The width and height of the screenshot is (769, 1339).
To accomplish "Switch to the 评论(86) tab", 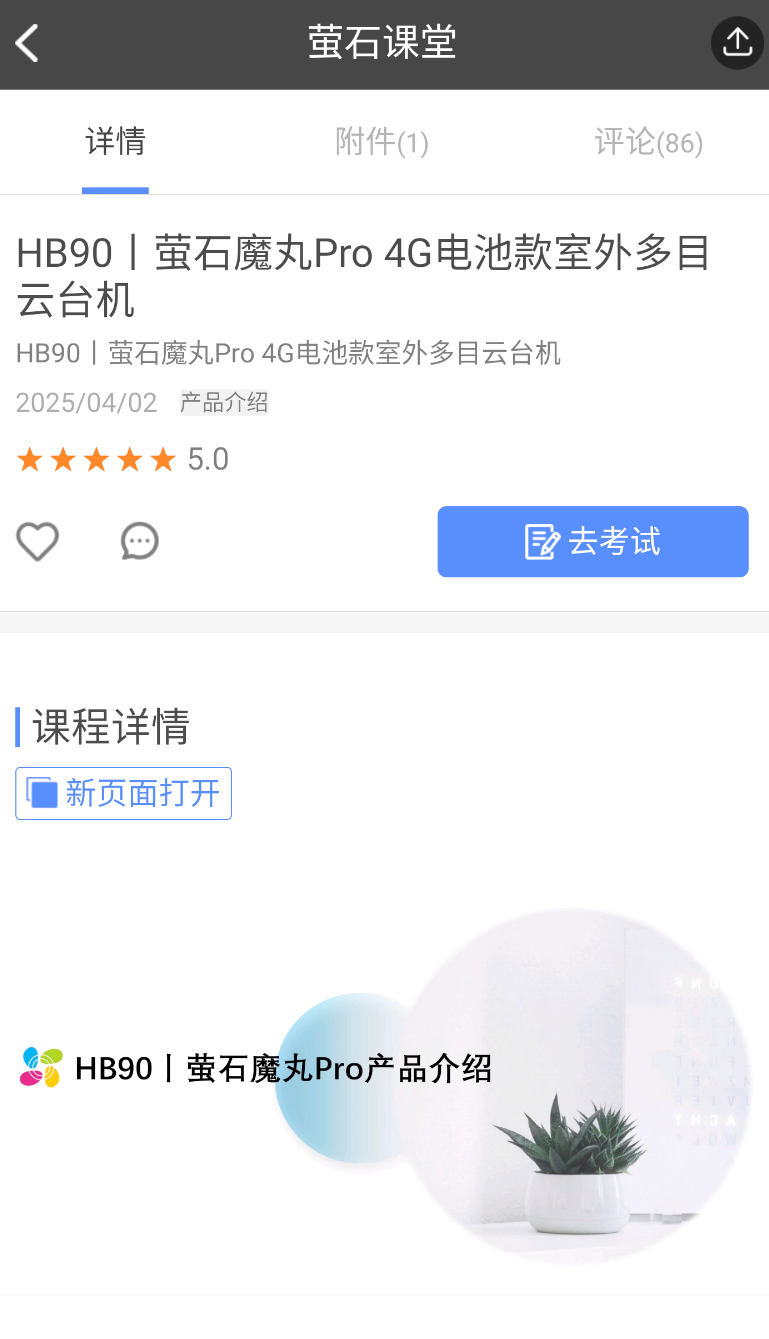I will tap(649, 143).
